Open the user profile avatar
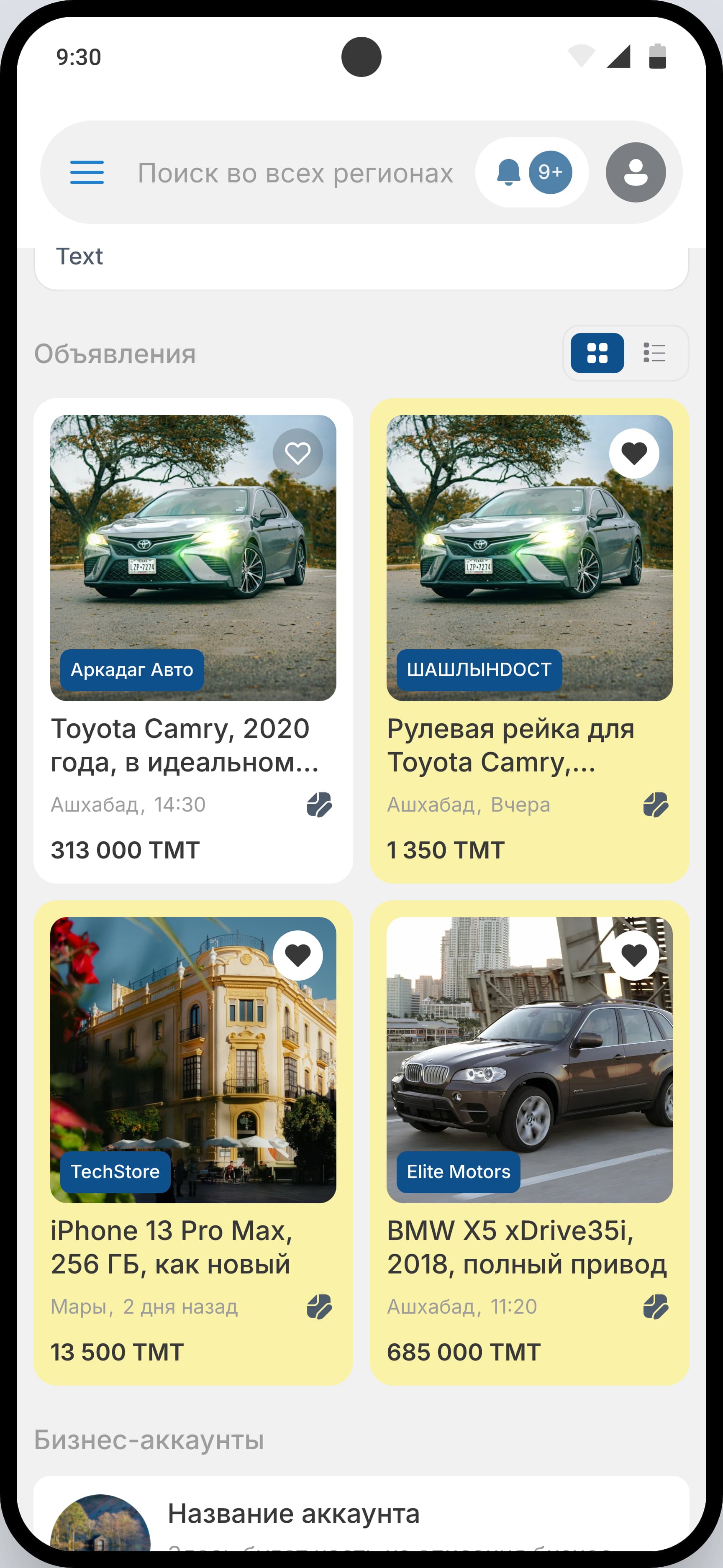 (x=636, y=172)
